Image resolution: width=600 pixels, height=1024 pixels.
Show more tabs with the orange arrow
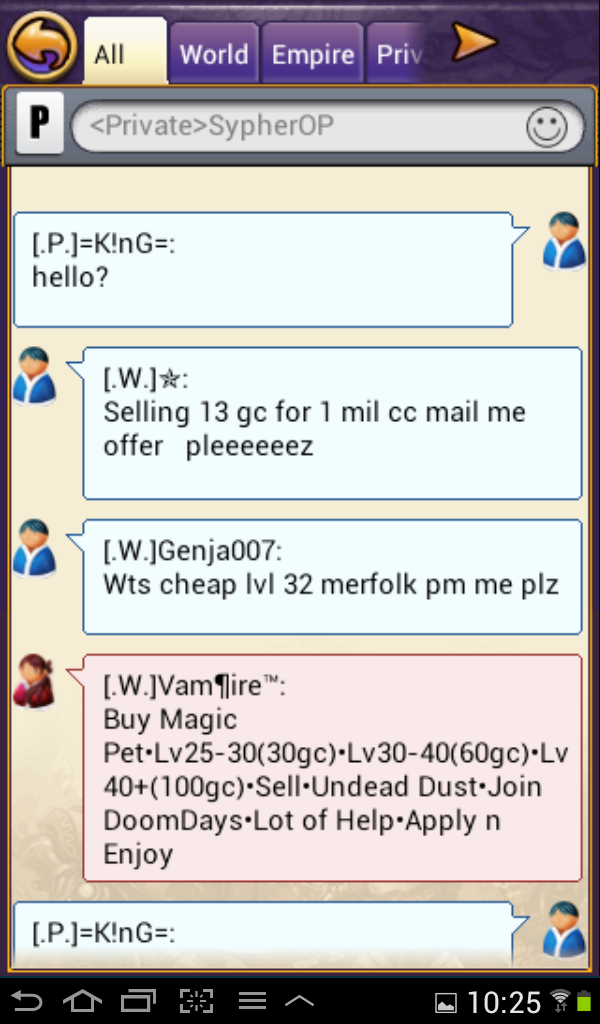point(473,42)
